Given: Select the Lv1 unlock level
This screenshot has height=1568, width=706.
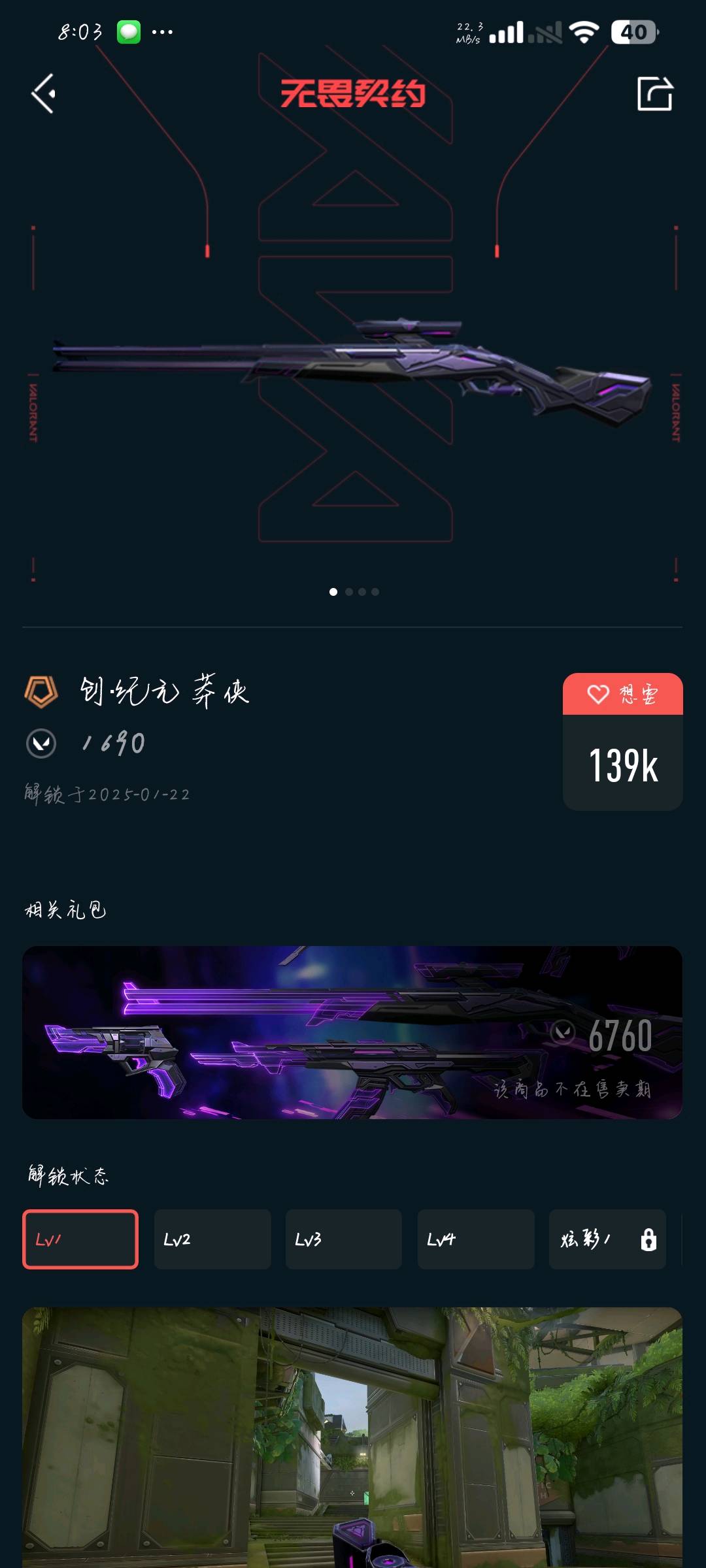Looking at the screenshot, I should tap(80, 1239).
